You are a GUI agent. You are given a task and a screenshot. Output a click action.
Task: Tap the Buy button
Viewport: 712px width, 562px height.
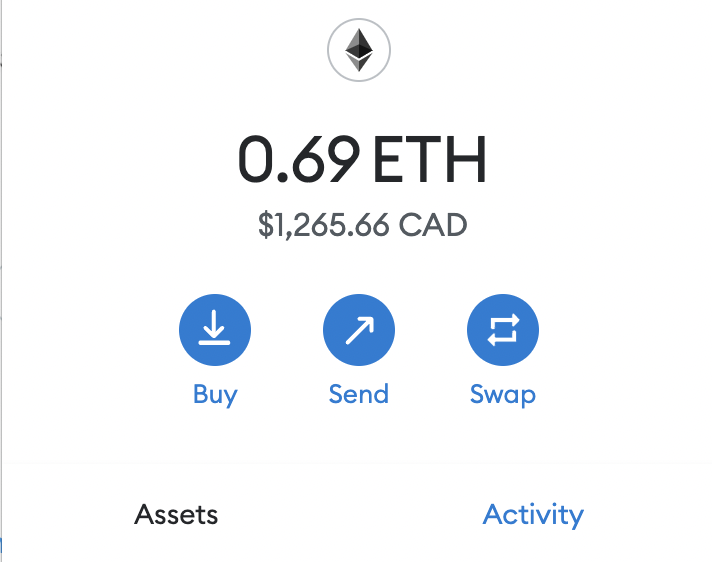click(215, 331)
